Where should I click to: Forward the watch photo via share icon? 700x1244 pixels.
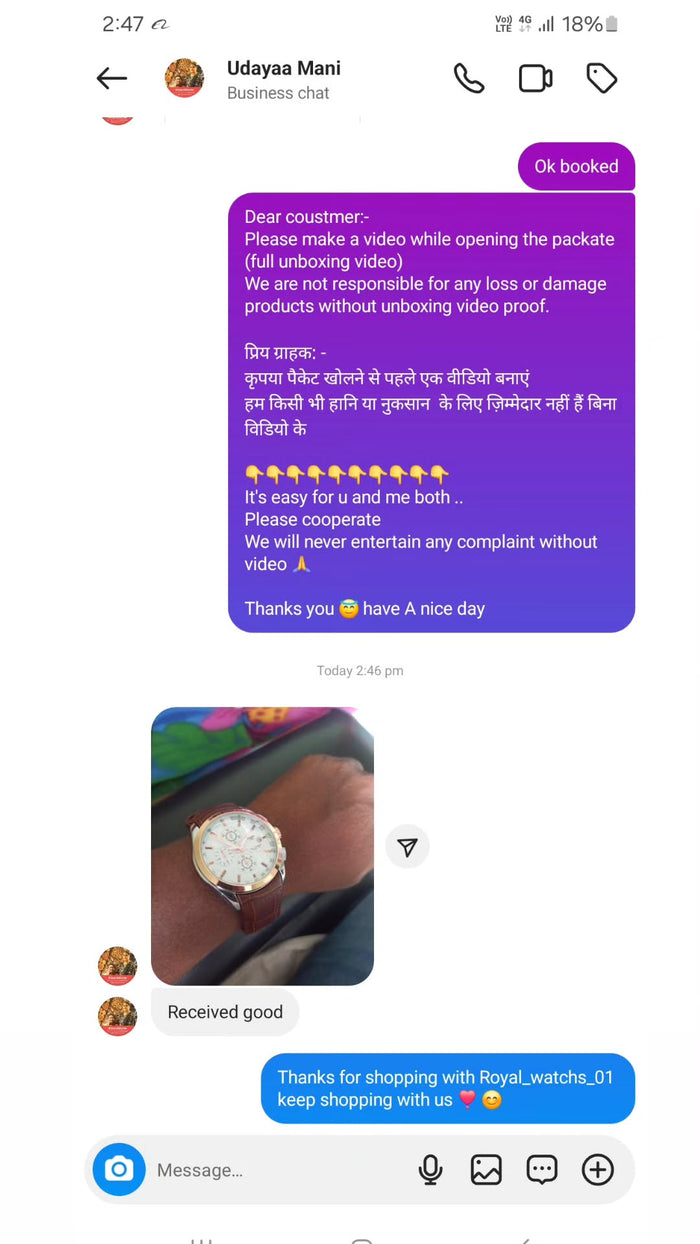point(407,847)
